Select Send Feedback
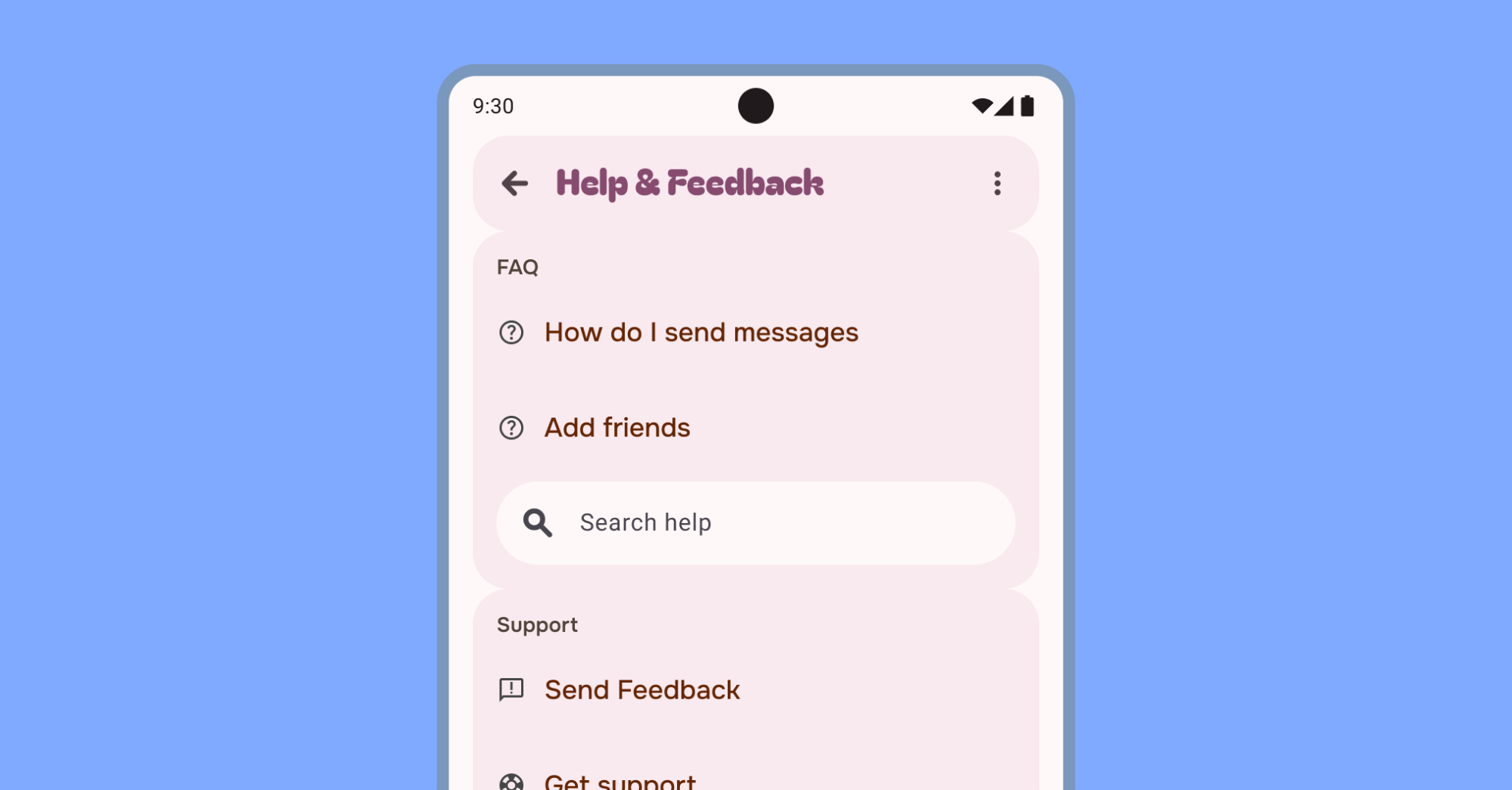This screenshot has width=1512, height=790. [641, 689]
